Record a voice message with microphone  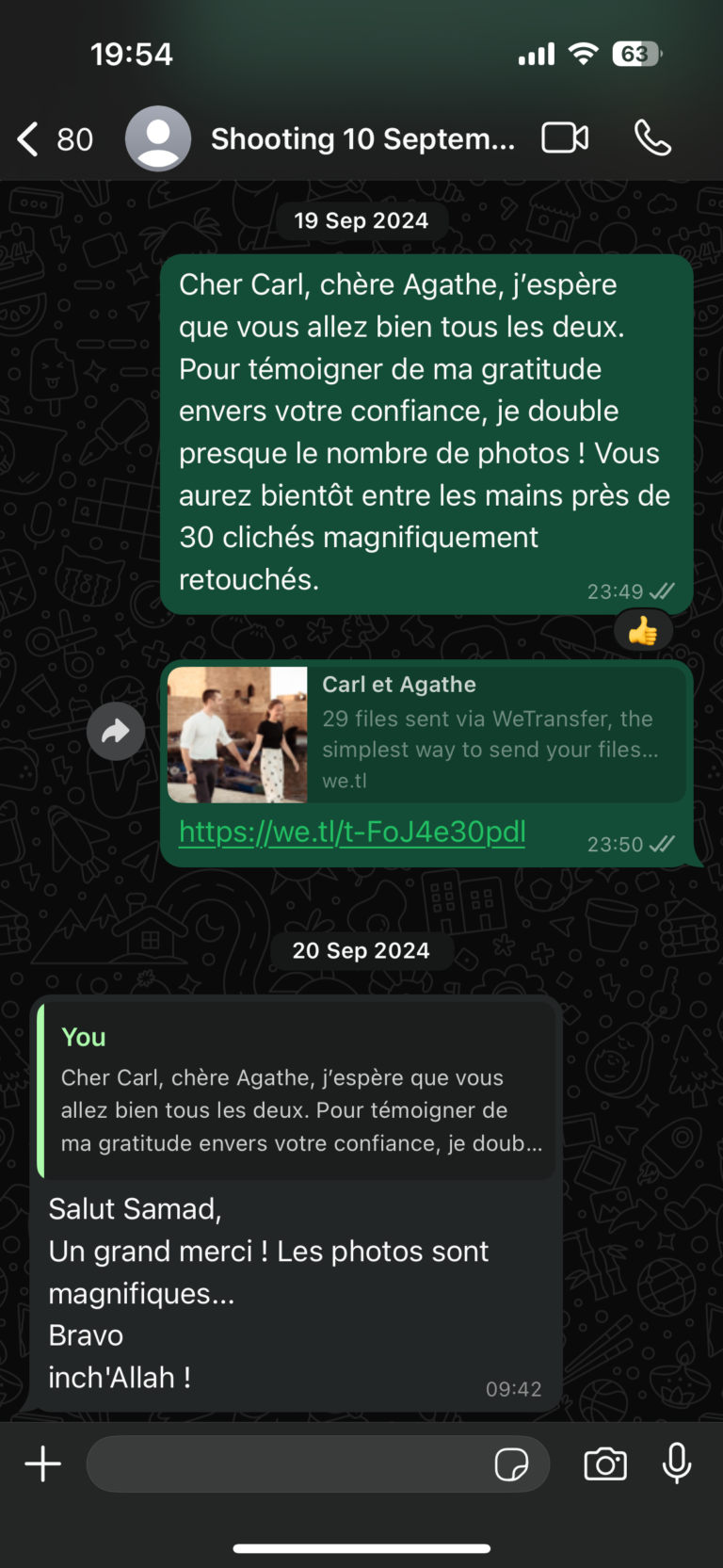point(676,1464)
